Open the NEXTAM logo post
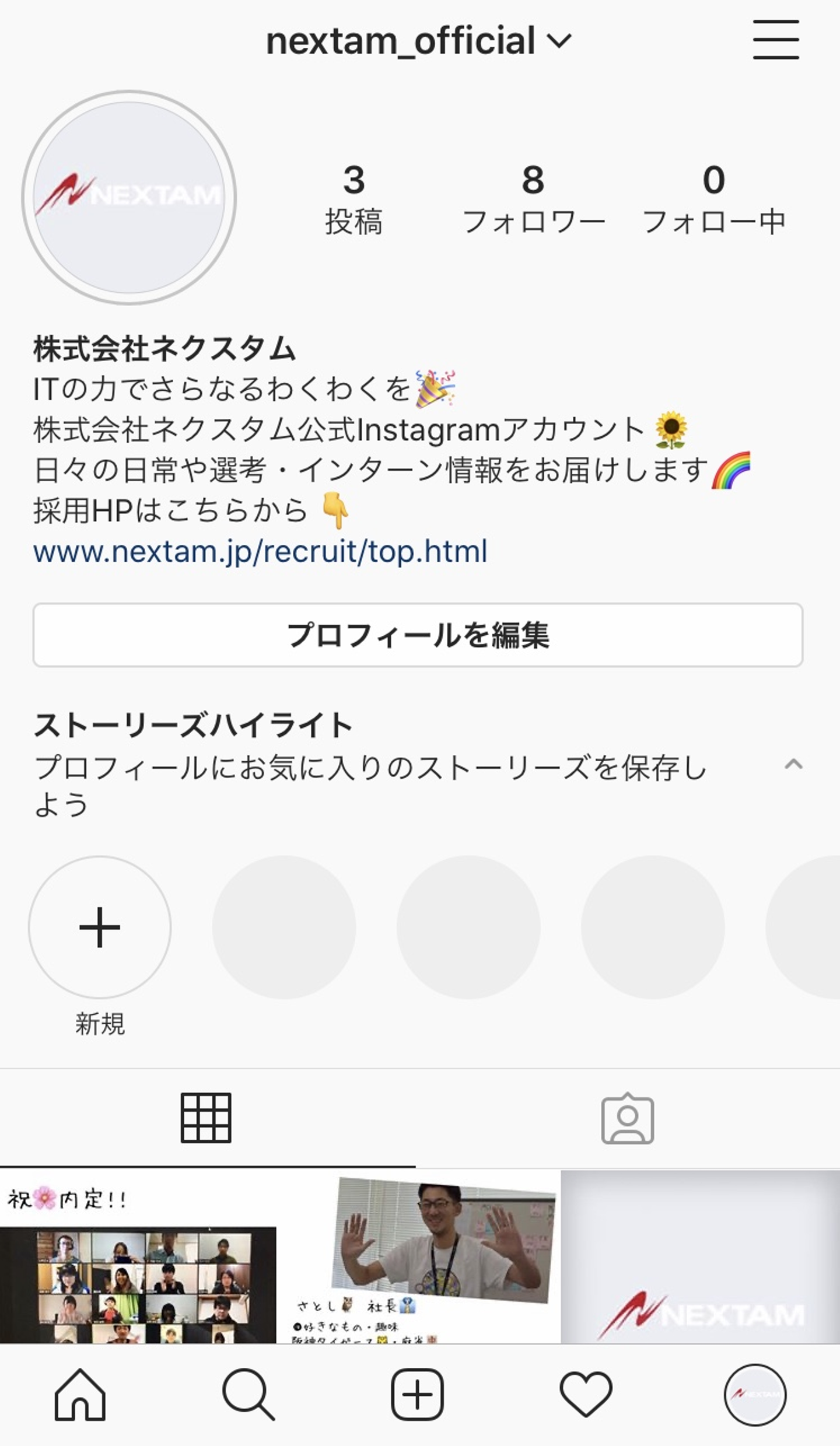Viewport: 840px width, 1446px height. (700, 1257)
